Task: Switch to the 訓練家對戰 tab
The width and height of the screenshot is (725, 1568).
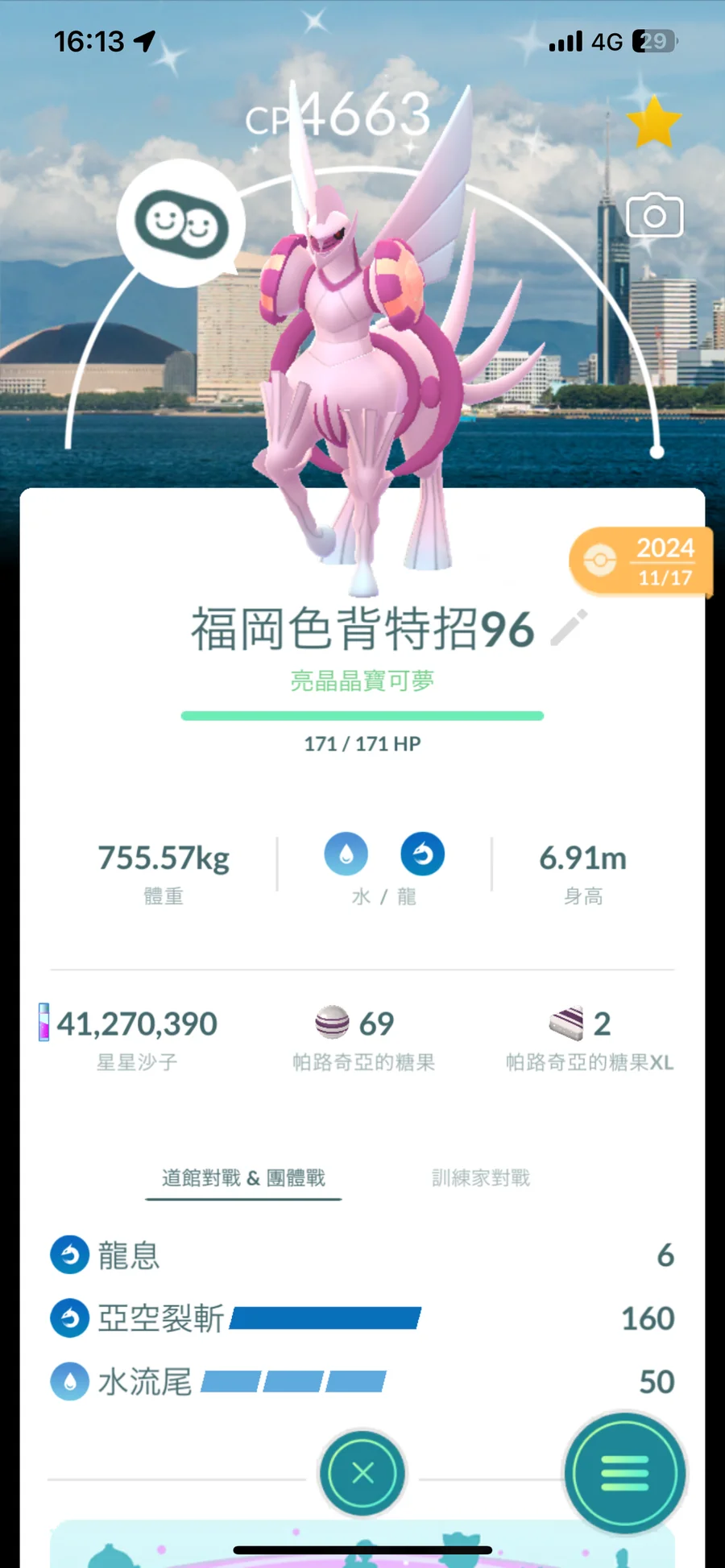Action: pyautogui.click(x=481, y=1178)
